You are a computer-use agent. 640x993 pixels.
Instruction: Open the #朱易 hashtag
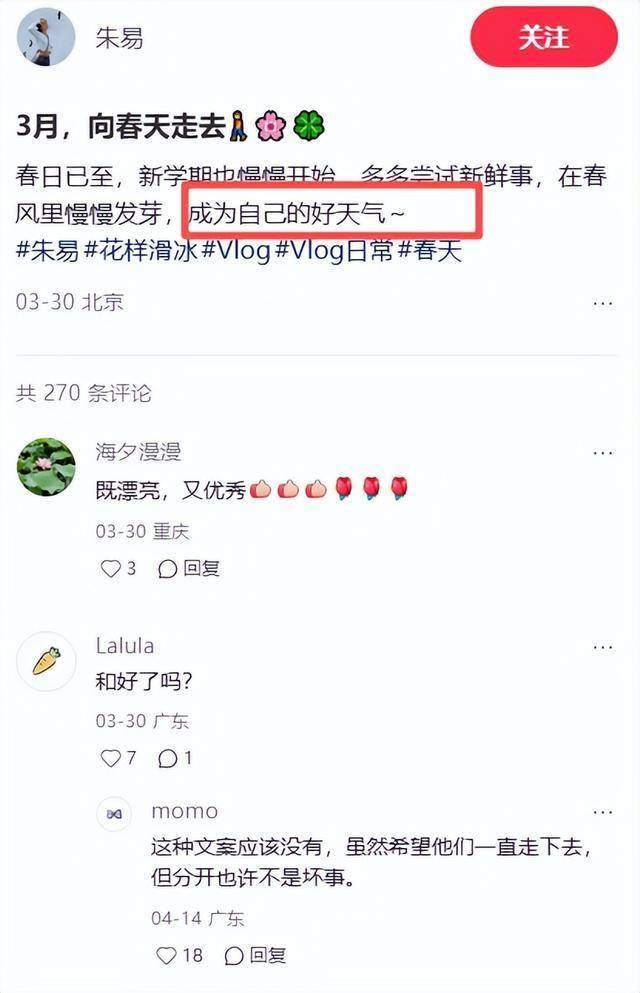point(47,250)
